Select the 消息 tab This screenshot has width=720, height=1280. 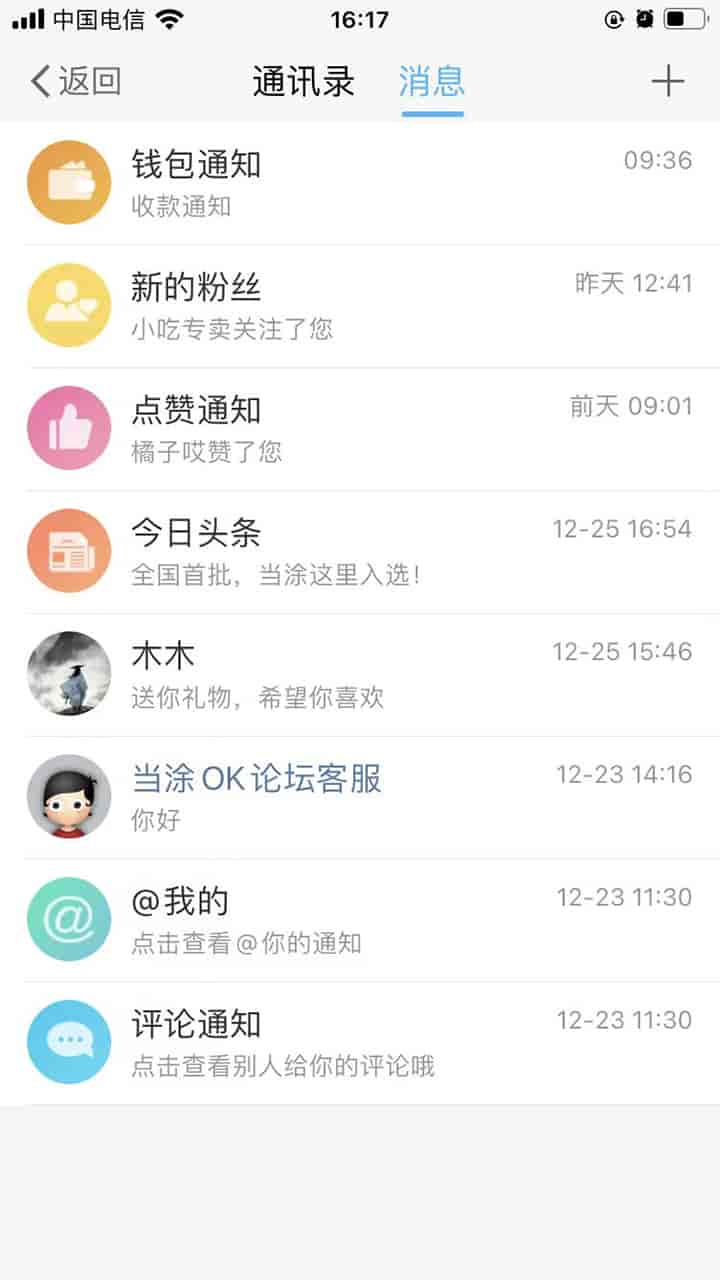coord(432,81)
